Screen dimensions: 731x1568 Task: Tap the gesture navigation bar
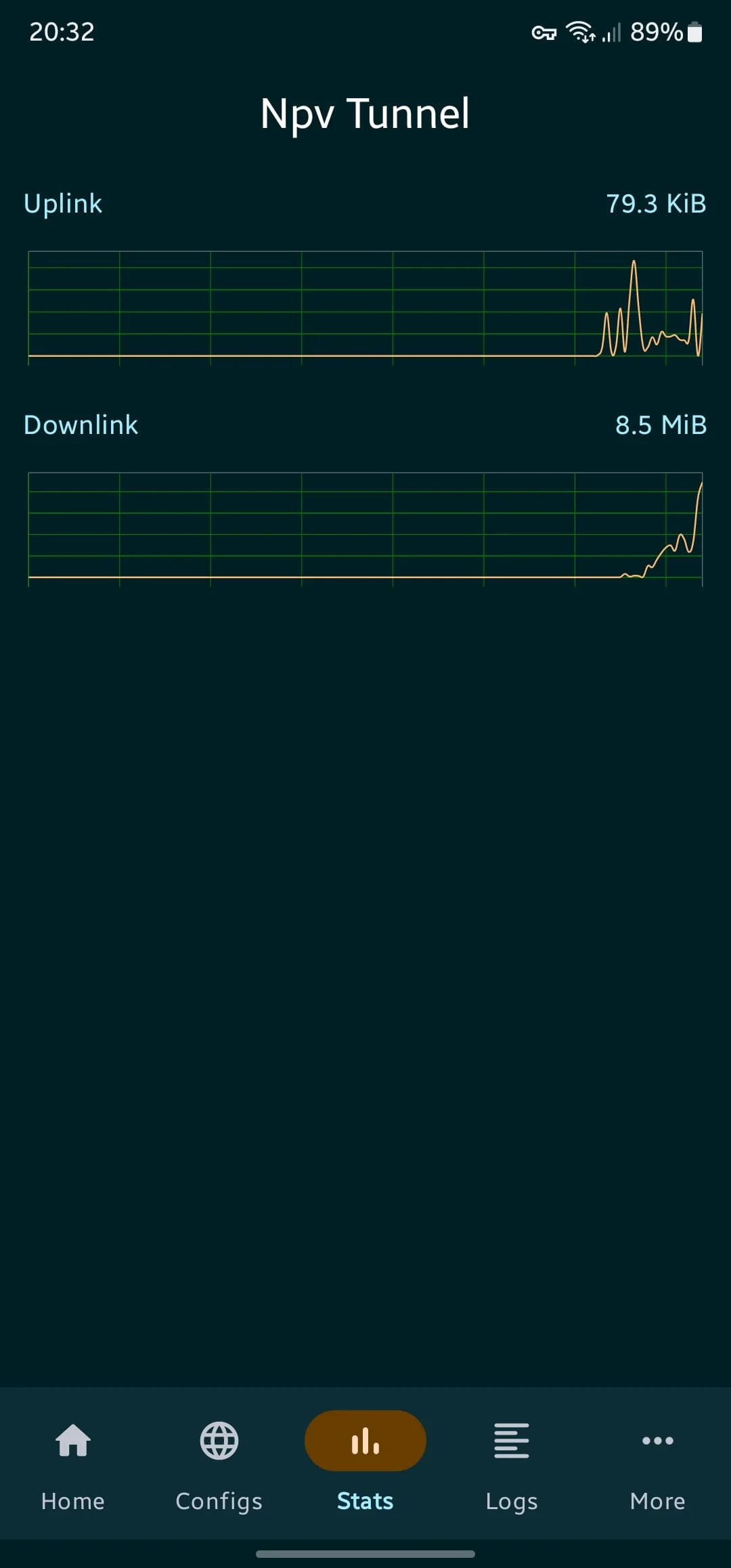coord(365,1554)
